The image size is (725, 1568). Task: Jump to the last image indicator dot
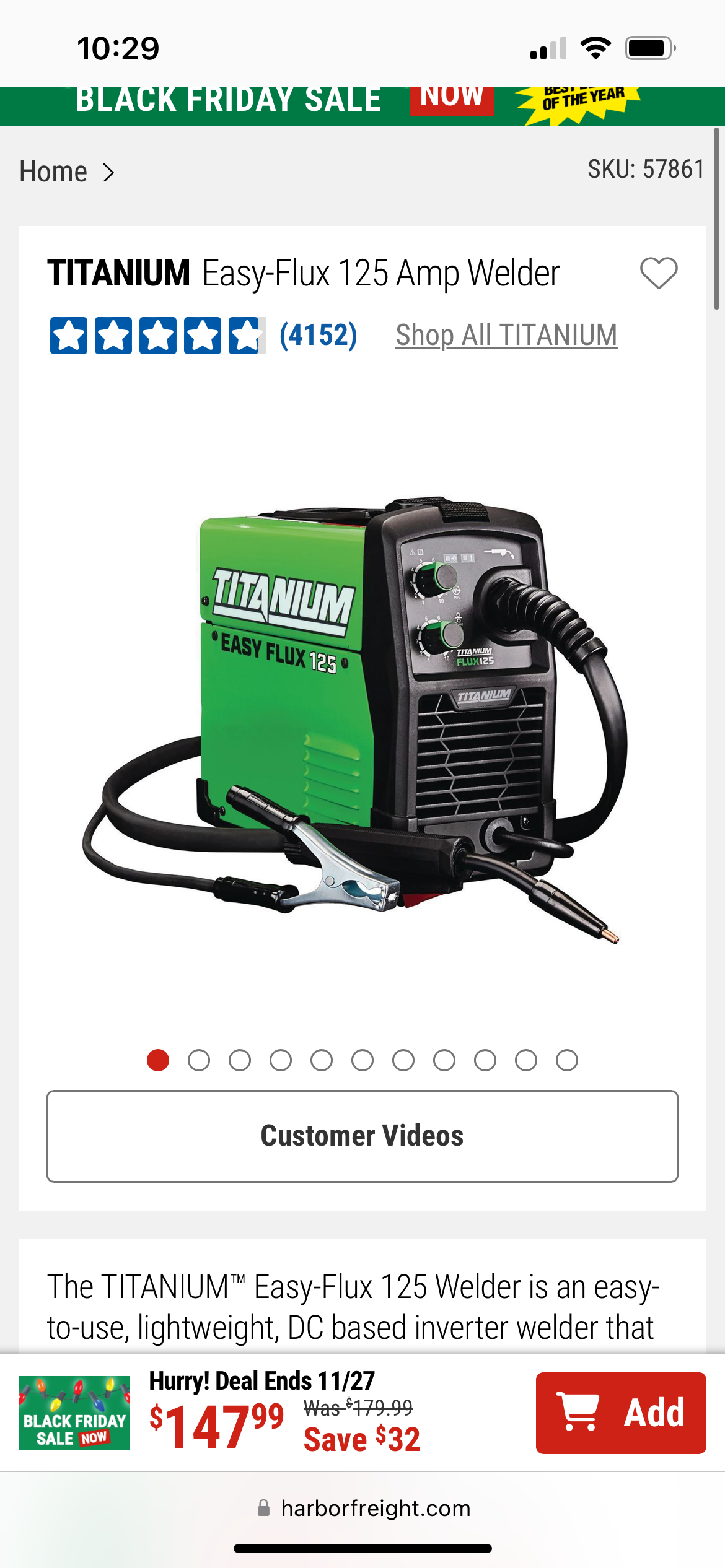(566, 1060)
